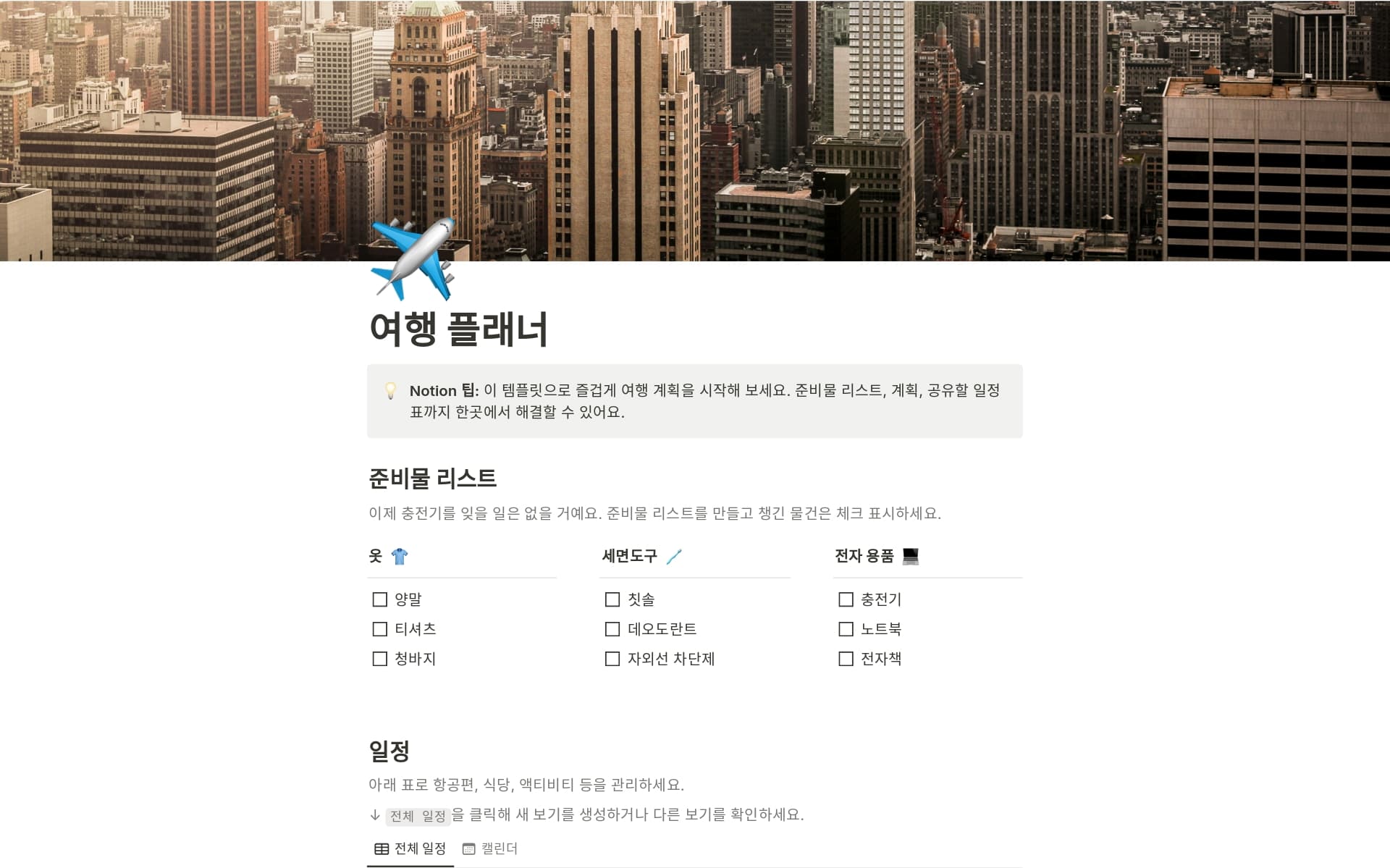Mark 노트북 as packed
This screenshot has width=1390, height=868.
click(x=846, y=629)
